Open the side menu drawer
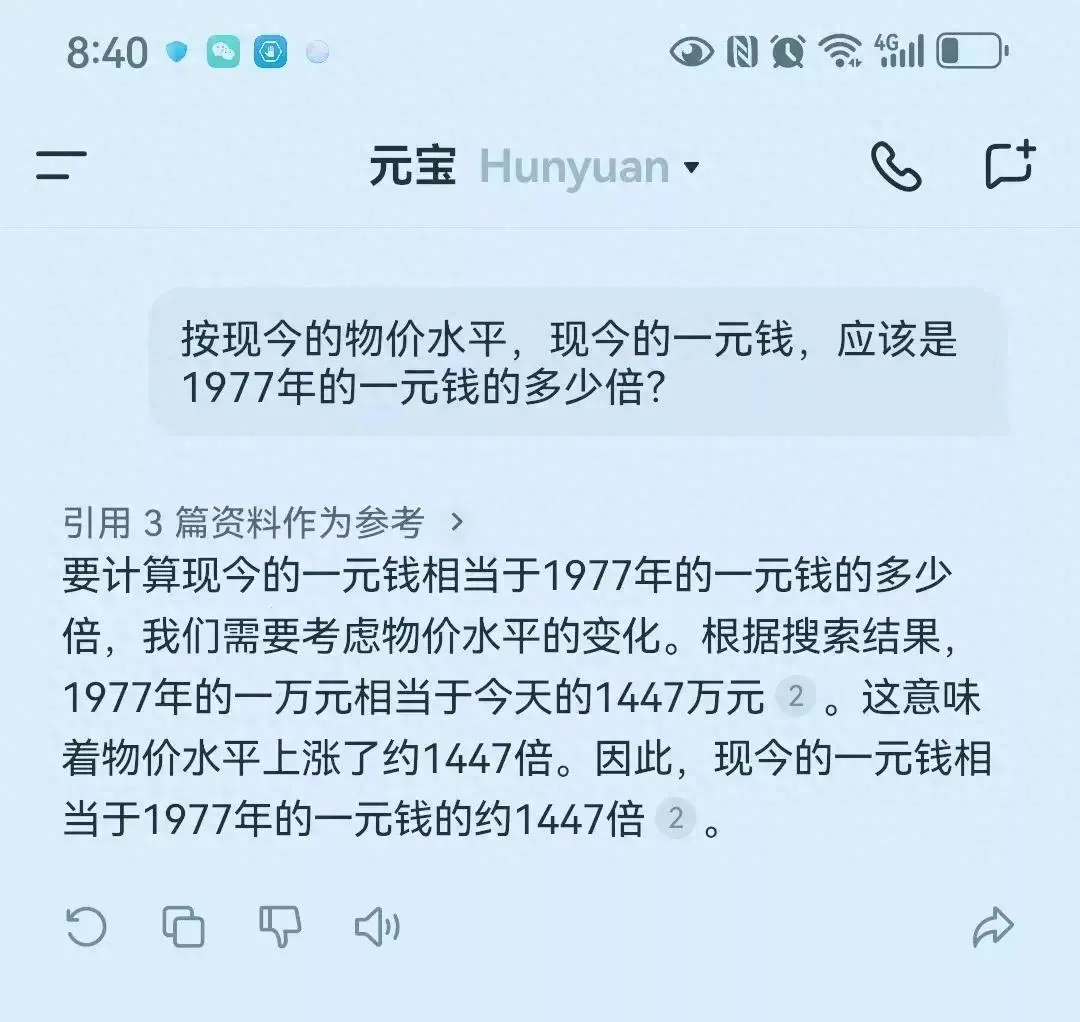The image size is (1080, 1022). 61,166
